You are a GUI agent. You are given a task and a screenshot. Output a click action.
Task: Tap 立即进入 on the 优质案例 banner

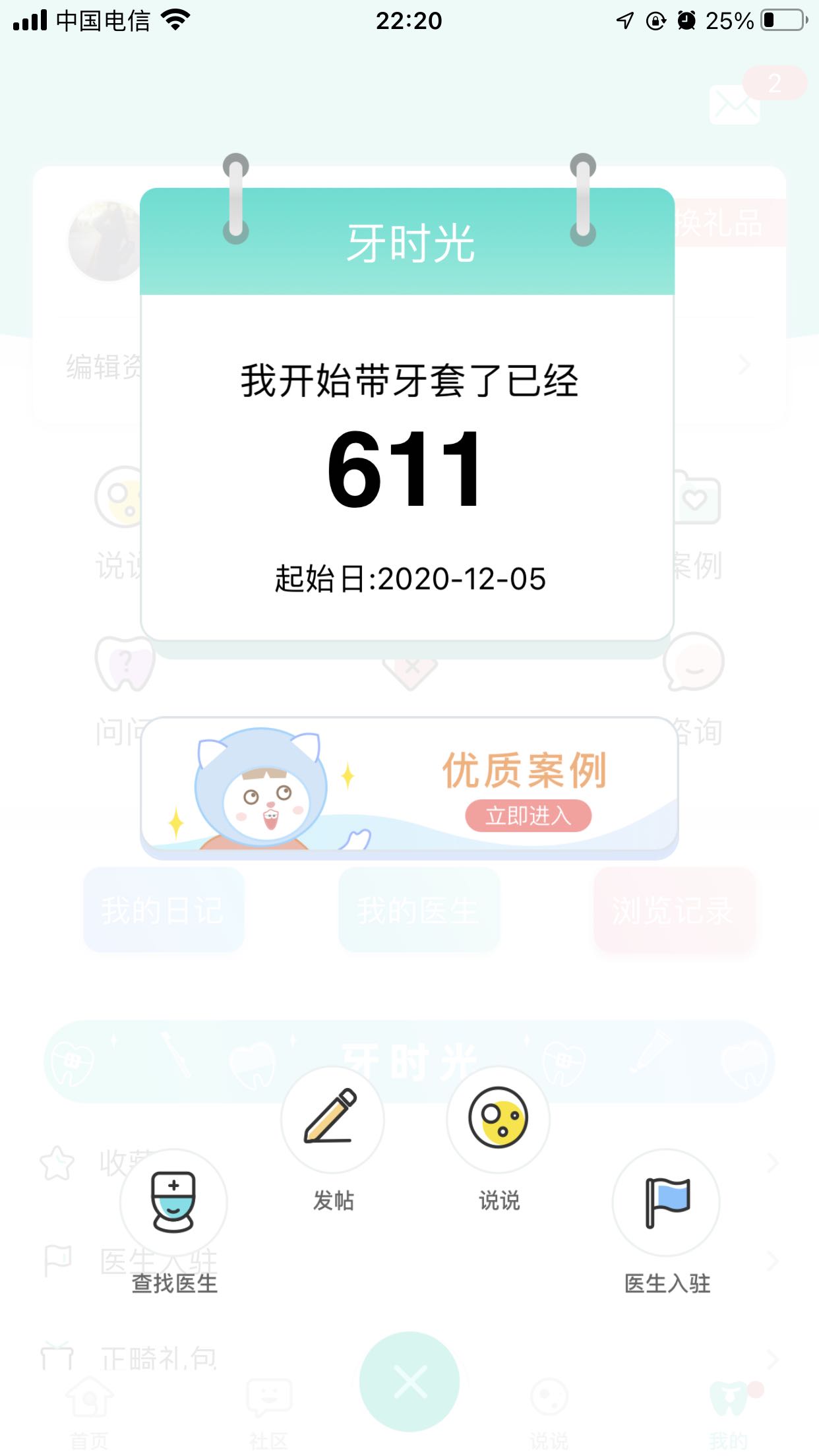528,816
